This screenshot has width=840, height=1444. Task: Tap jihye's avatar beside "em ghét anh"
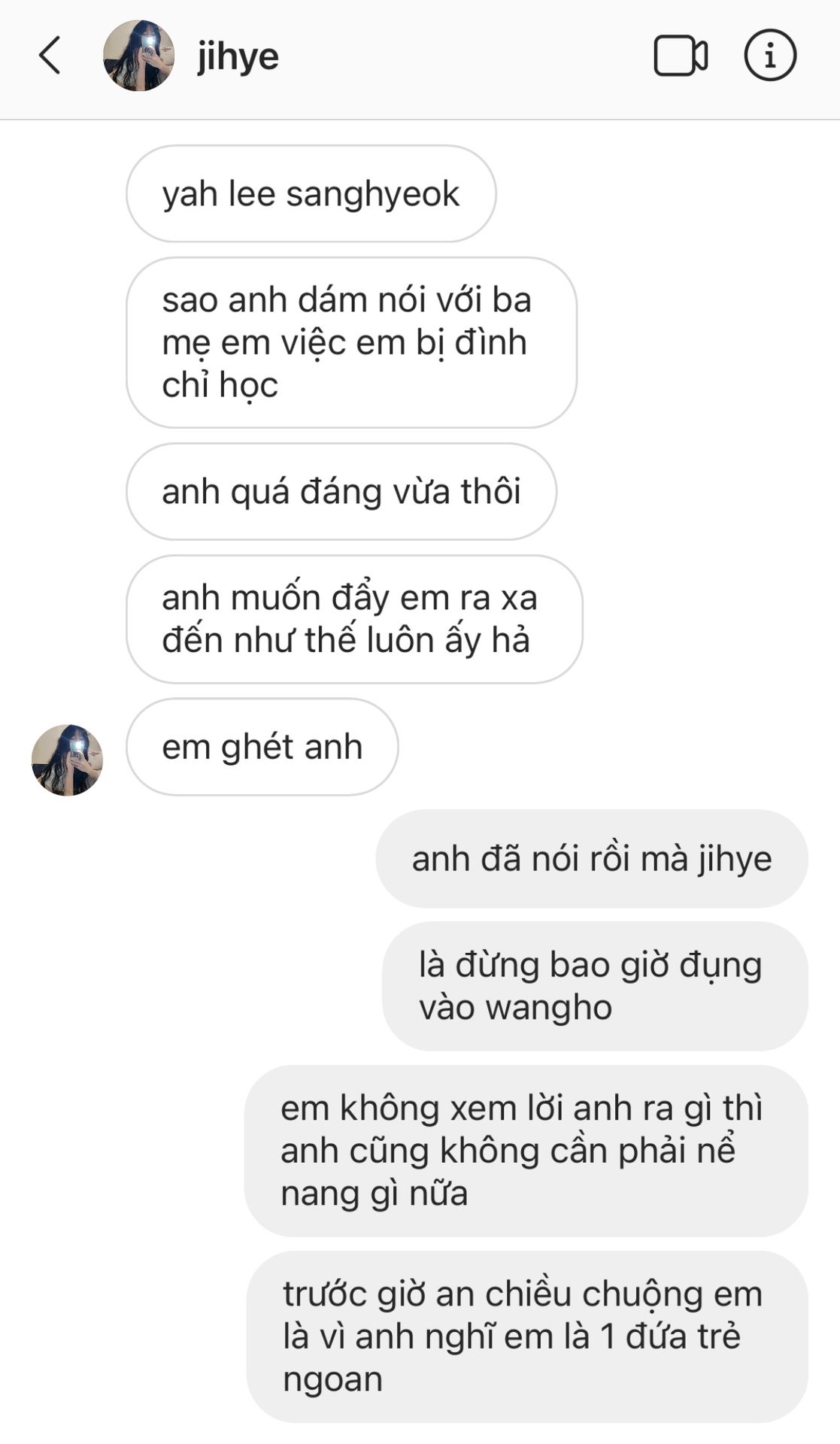point(67,760)
